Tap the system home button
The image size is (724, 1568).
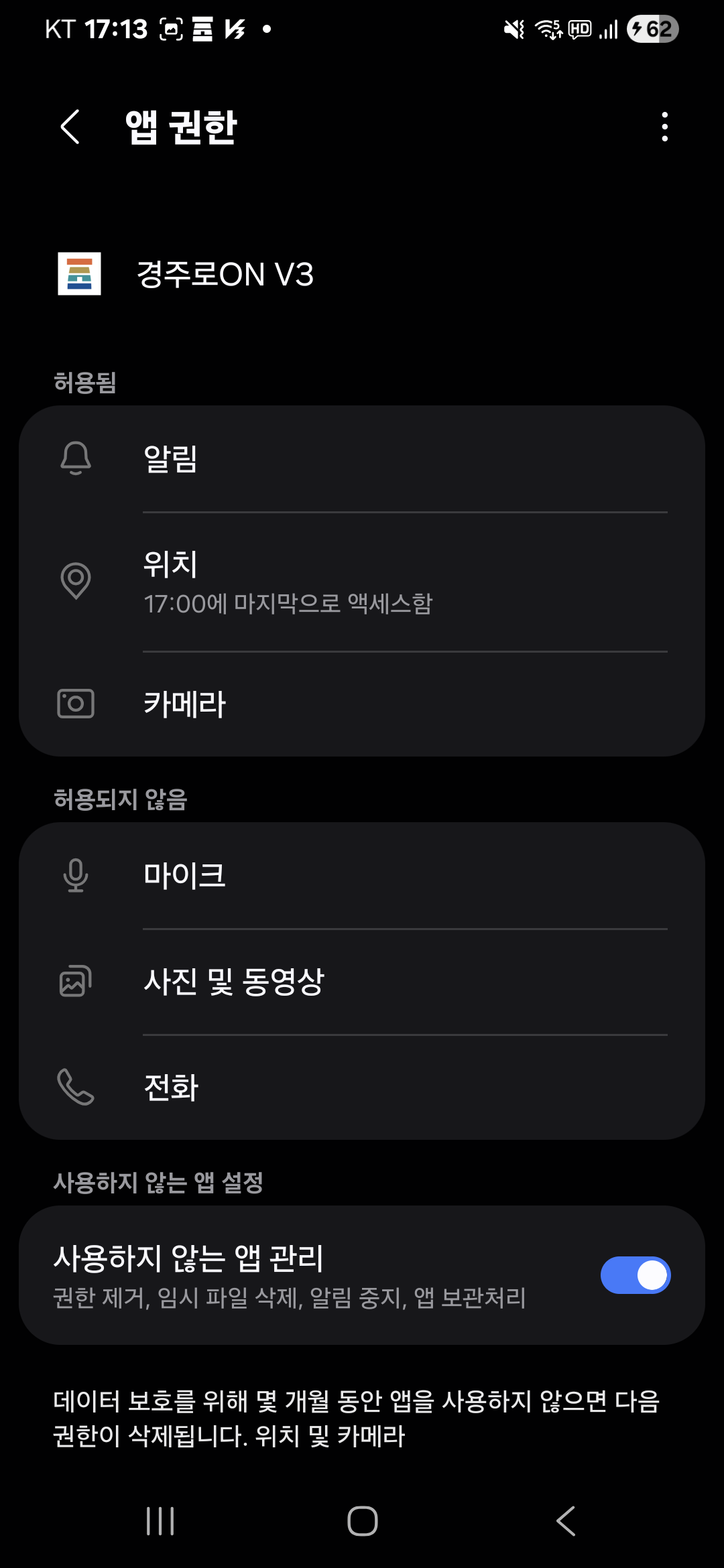(x=362, y=1520)
